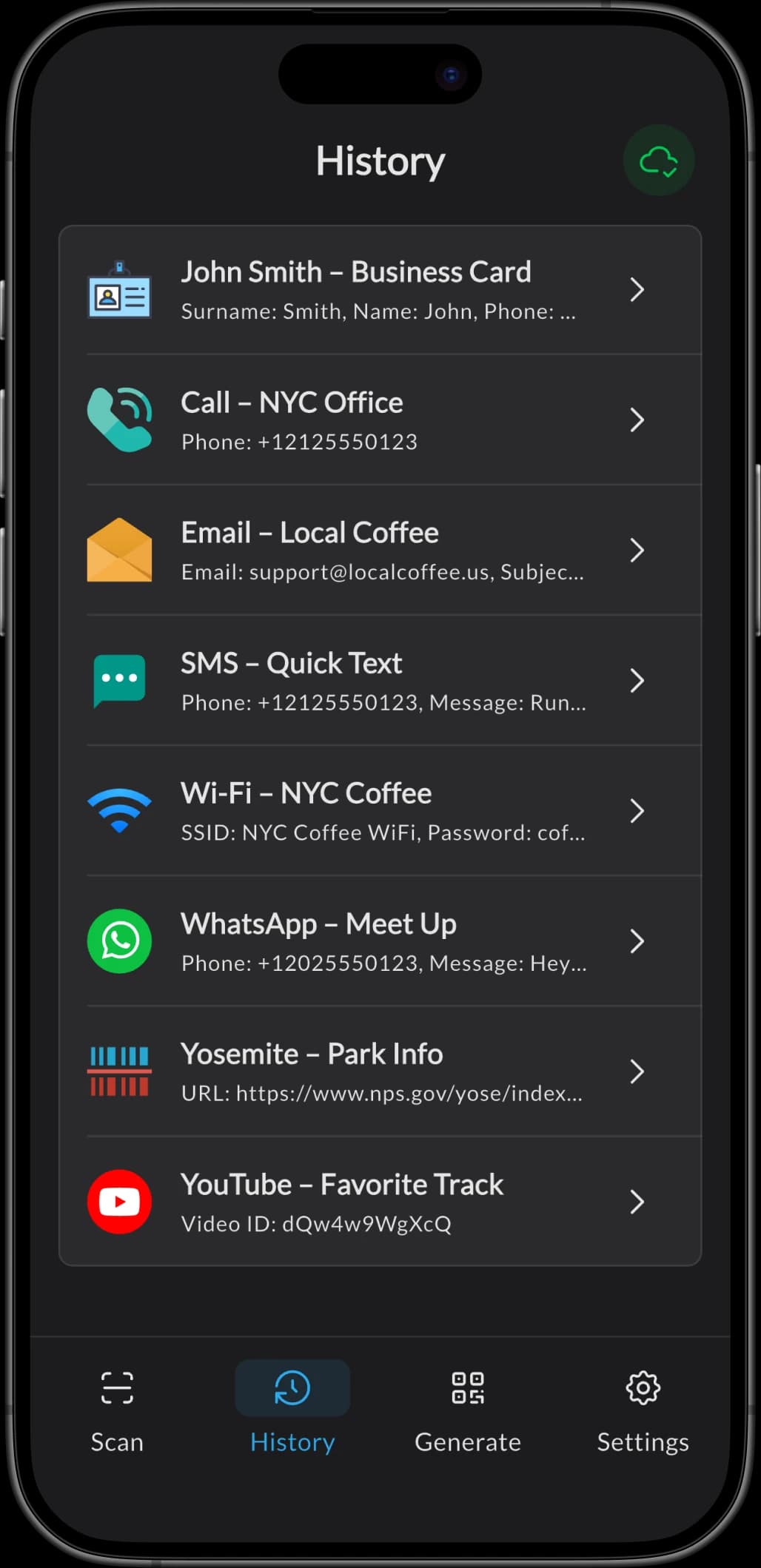Expand the John Smith business card entry
This screenshot has height=1568, width=761.
637,291
